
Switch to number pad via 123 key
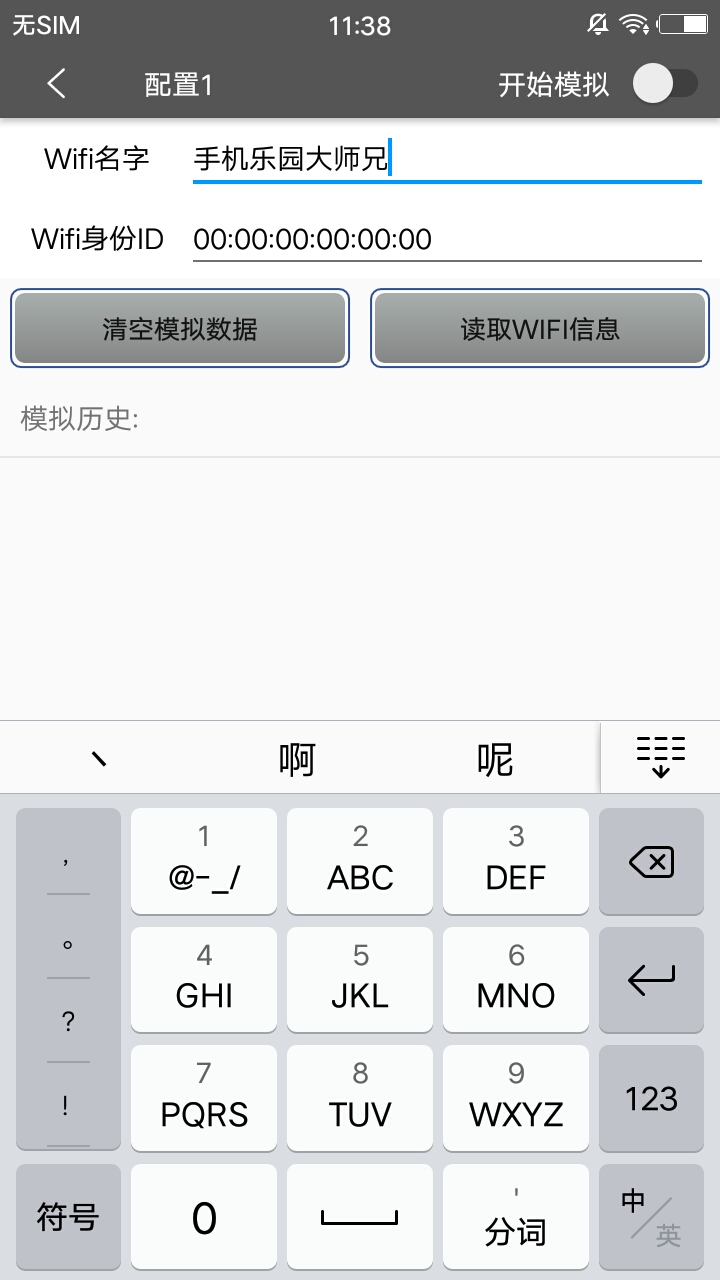[651, 1098]
